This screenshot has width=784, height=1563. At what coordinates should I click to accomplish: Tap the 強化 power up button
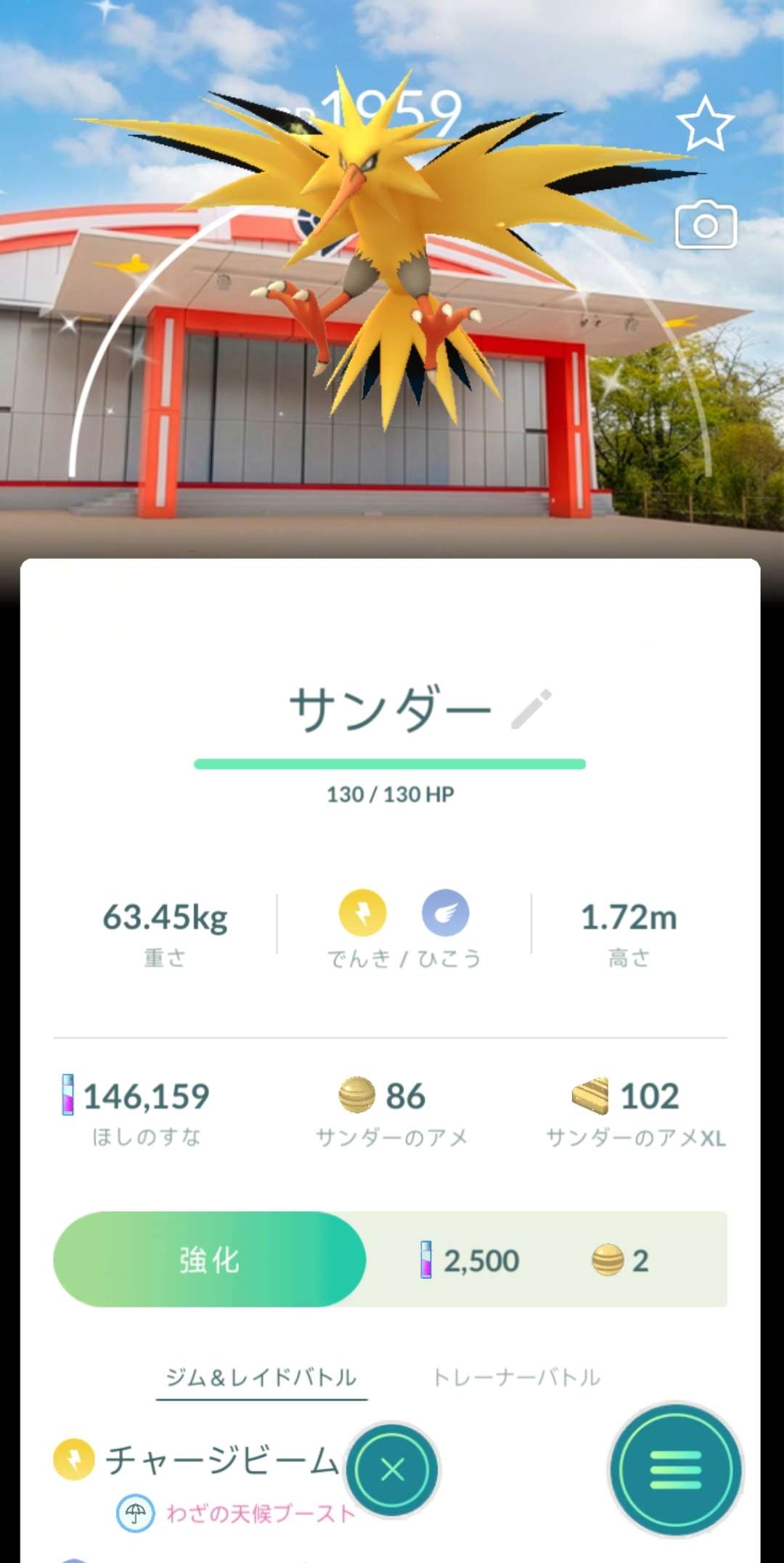[x=210, y=1260]
